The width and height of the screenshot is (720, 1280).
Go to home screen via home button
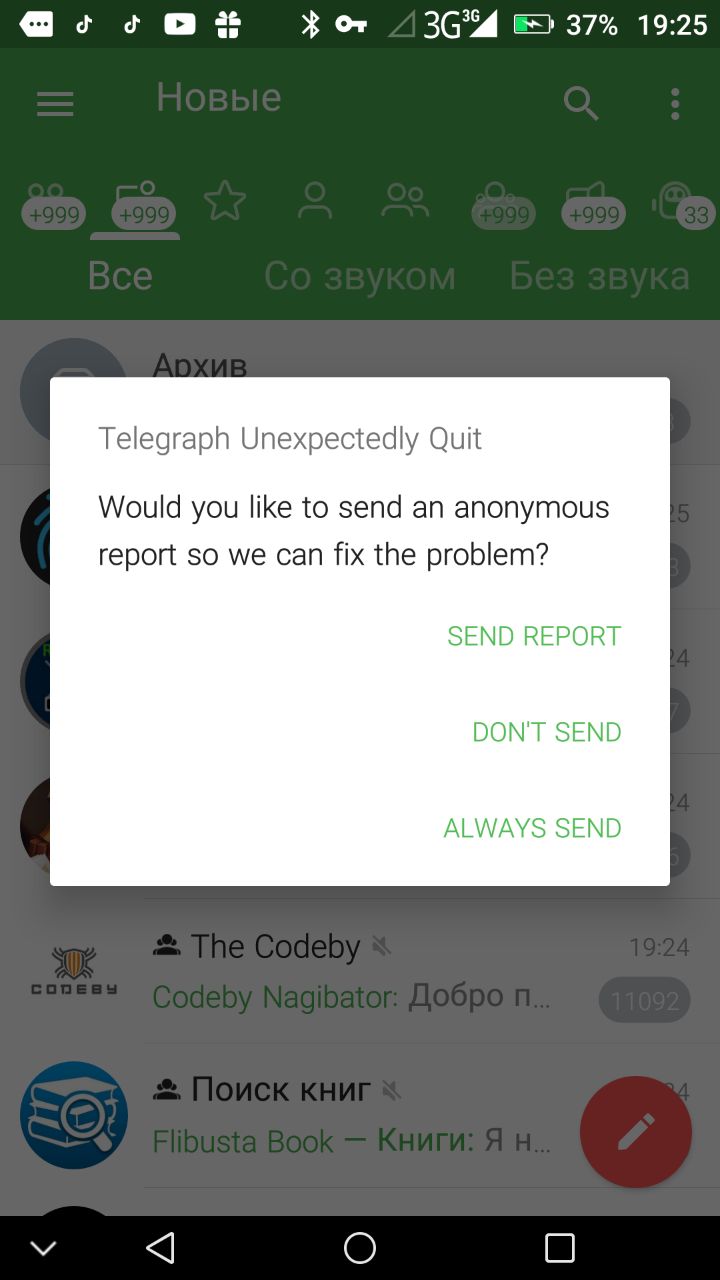click(360, 1247)
